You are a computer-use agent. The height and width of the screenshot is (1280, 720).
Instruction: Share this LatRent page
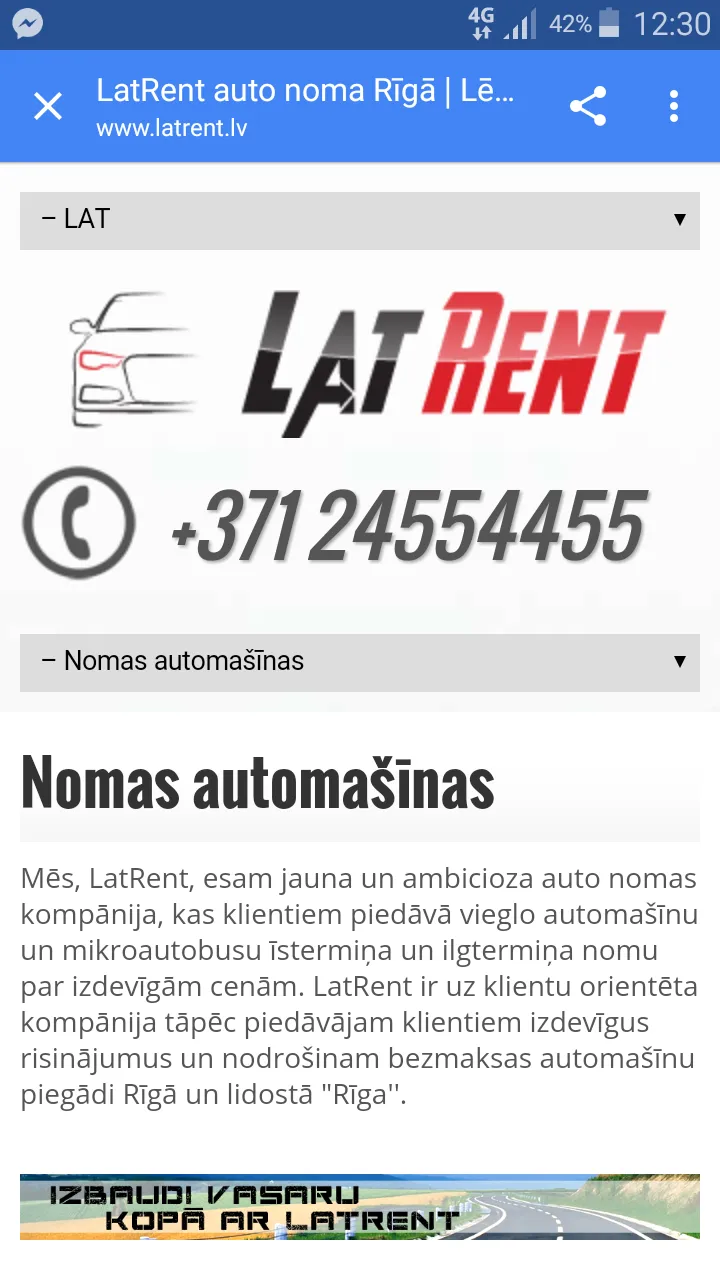(x=588, y=106)
